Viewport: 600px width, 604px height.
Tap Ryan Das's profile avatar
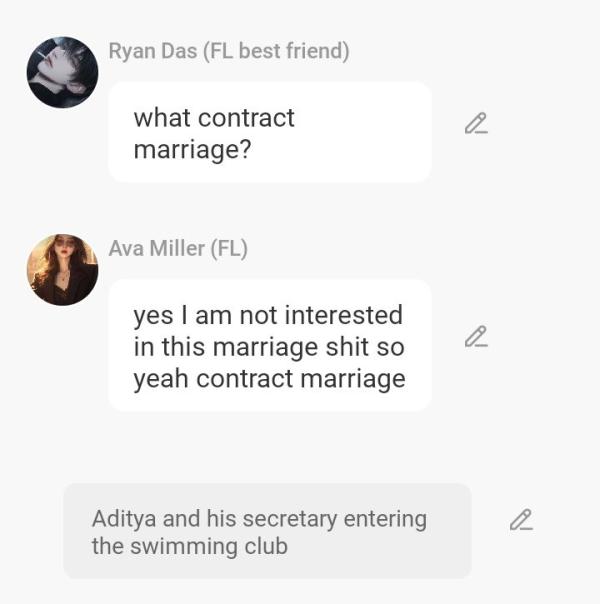[x=62, y=72]
